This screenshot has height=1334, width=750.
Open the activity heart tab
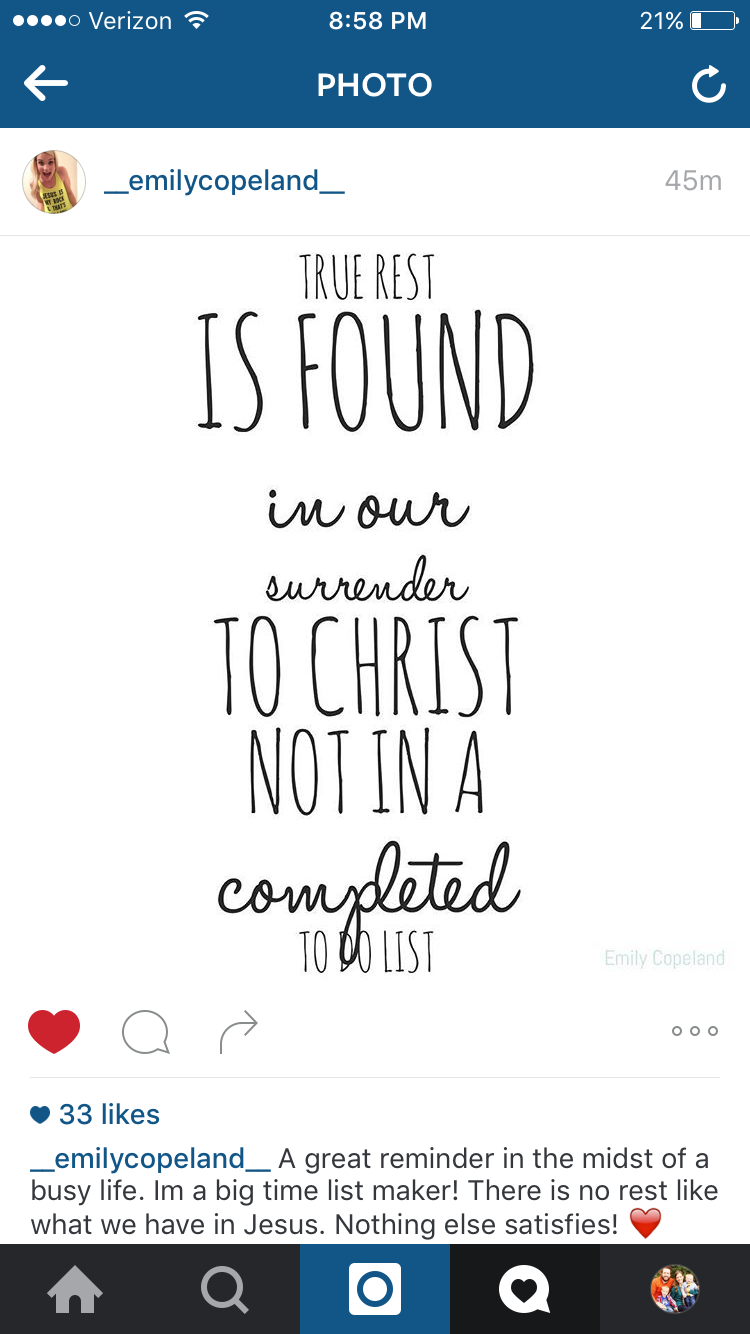524,1290
